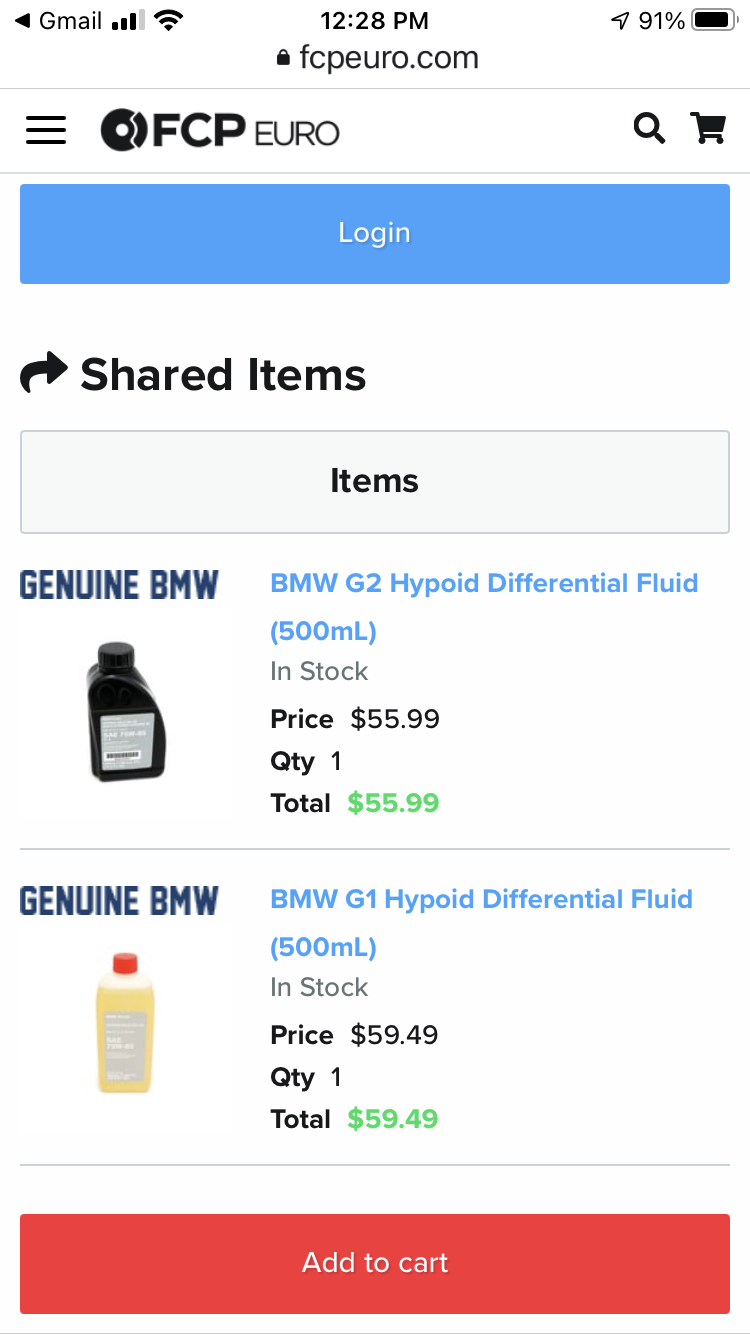The width and height of the screenshot is (750, 1334).
Task: Open BMW G1 Hypoid Differential Fluid link
Action: (481, 900)
